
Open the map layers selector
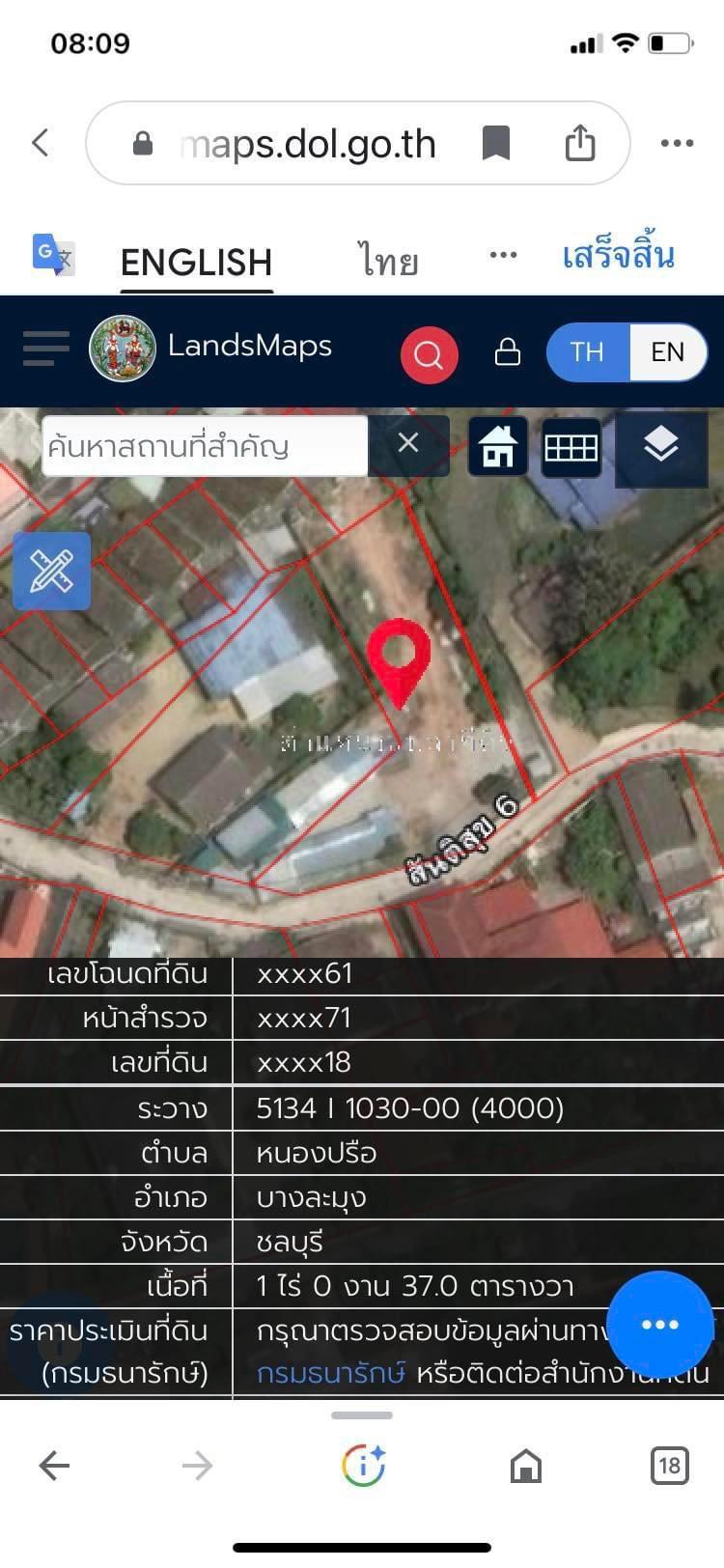point(660,446)
